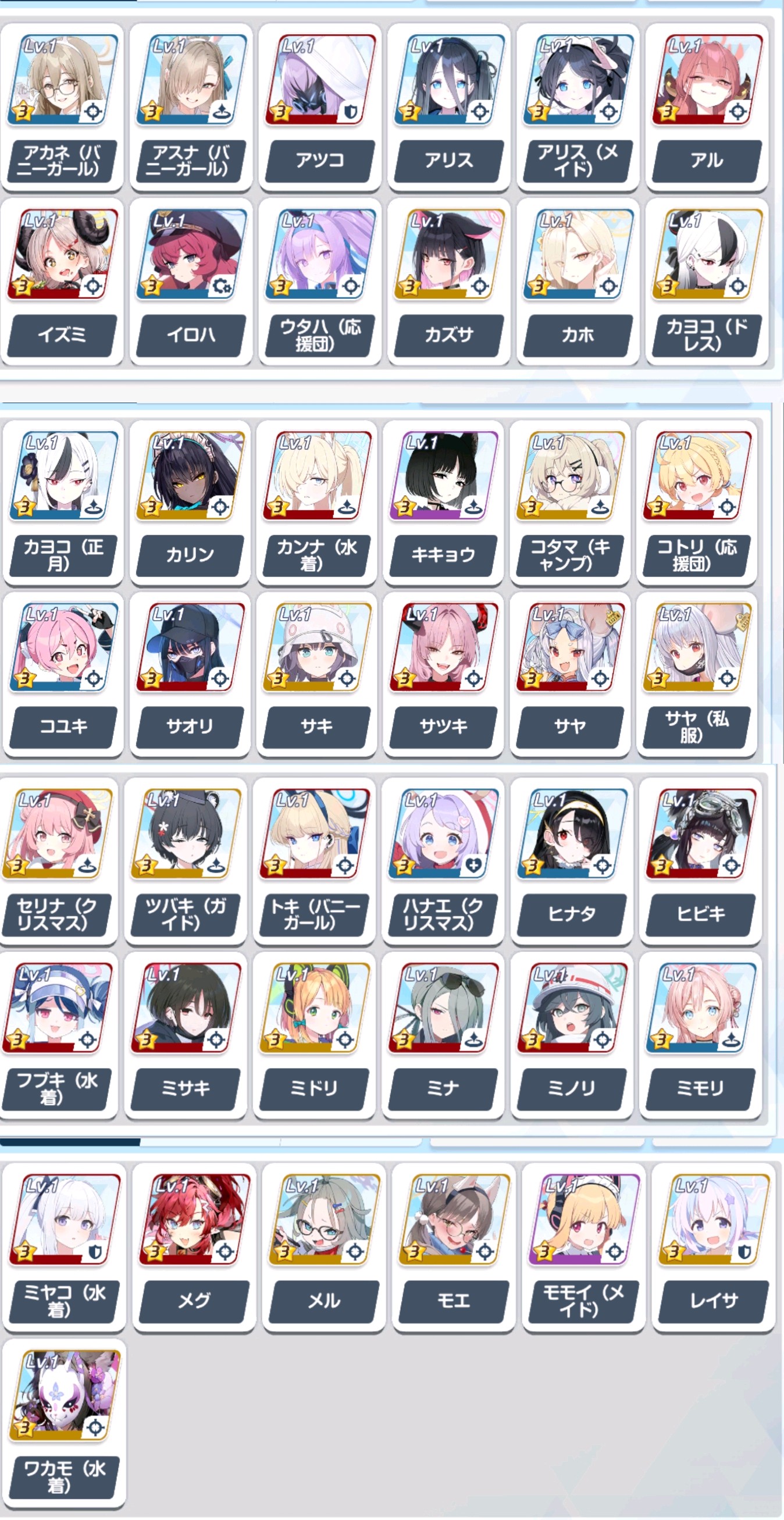Open the ミドリ student card
This screenshot has height=1520, width=784.
click(x=314, y=1035)
